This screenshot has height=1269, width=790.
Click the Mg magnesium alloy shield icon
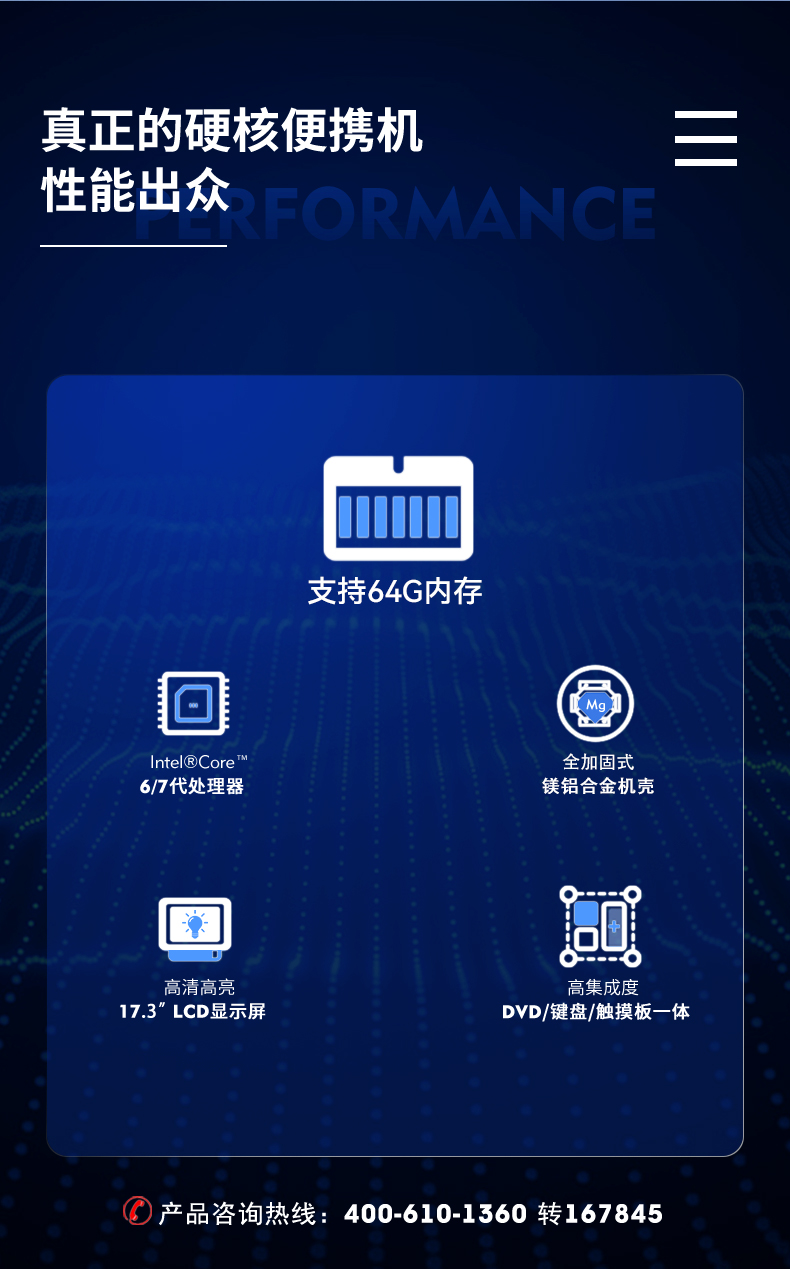click(x=596, y=703)
